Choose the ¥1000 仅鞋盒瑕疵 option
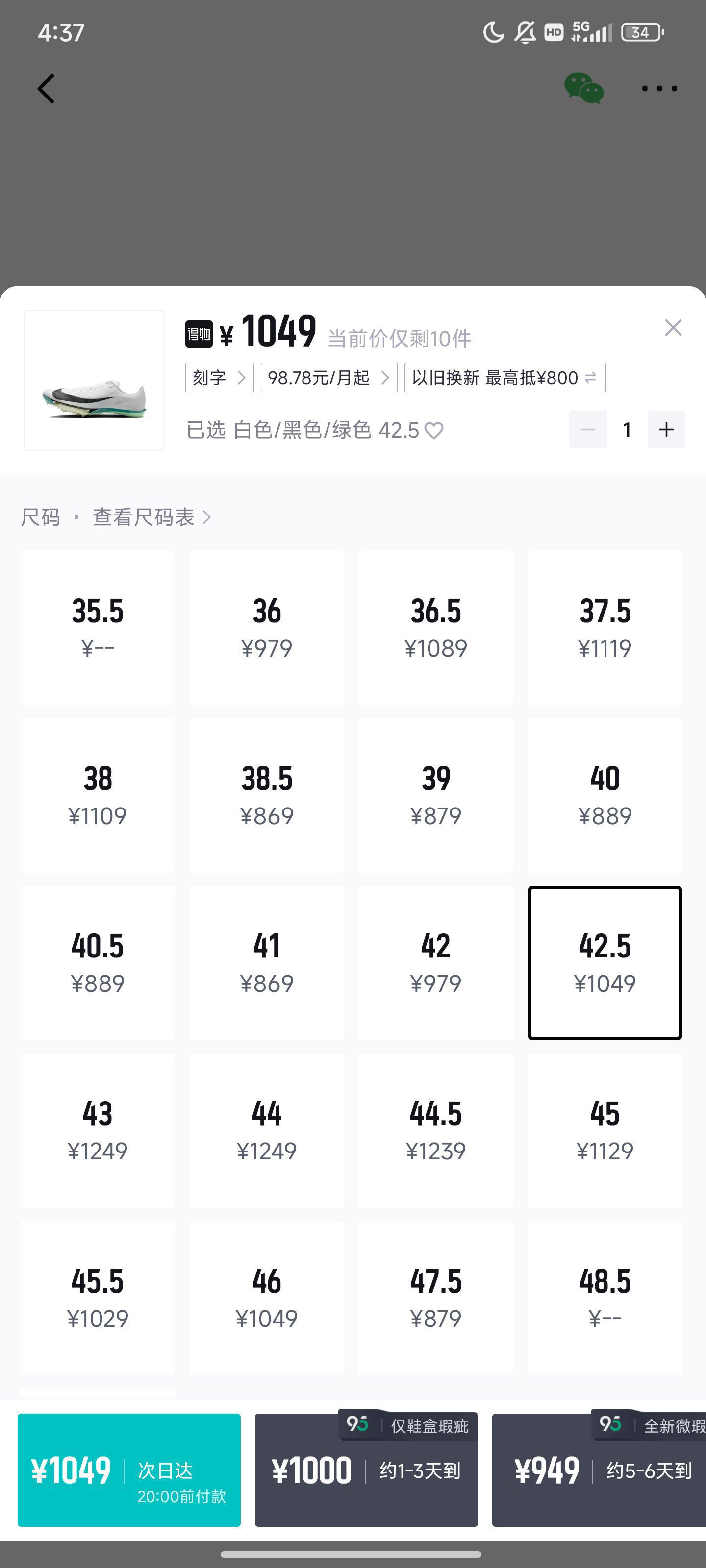 [366, 1470]
